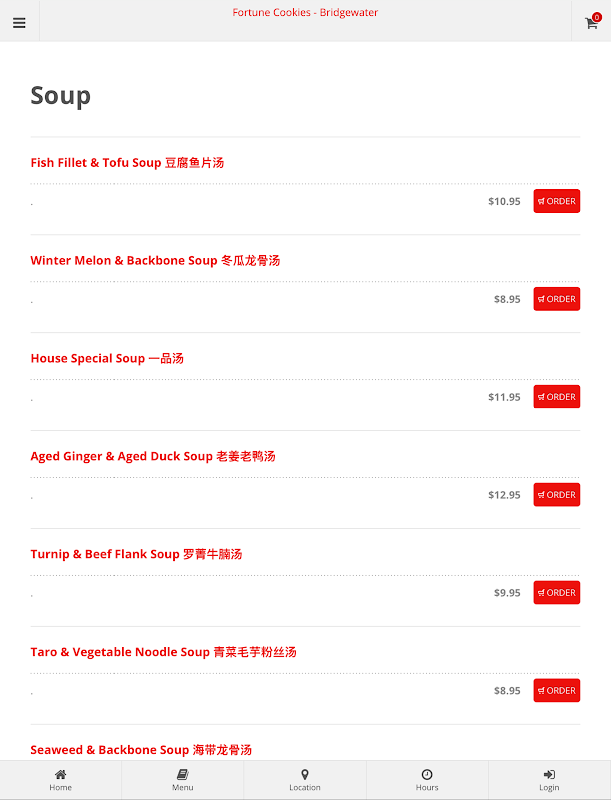611x800 pixels.
Task: Open House Special Soup item details
Action: (x=107, y=359)
